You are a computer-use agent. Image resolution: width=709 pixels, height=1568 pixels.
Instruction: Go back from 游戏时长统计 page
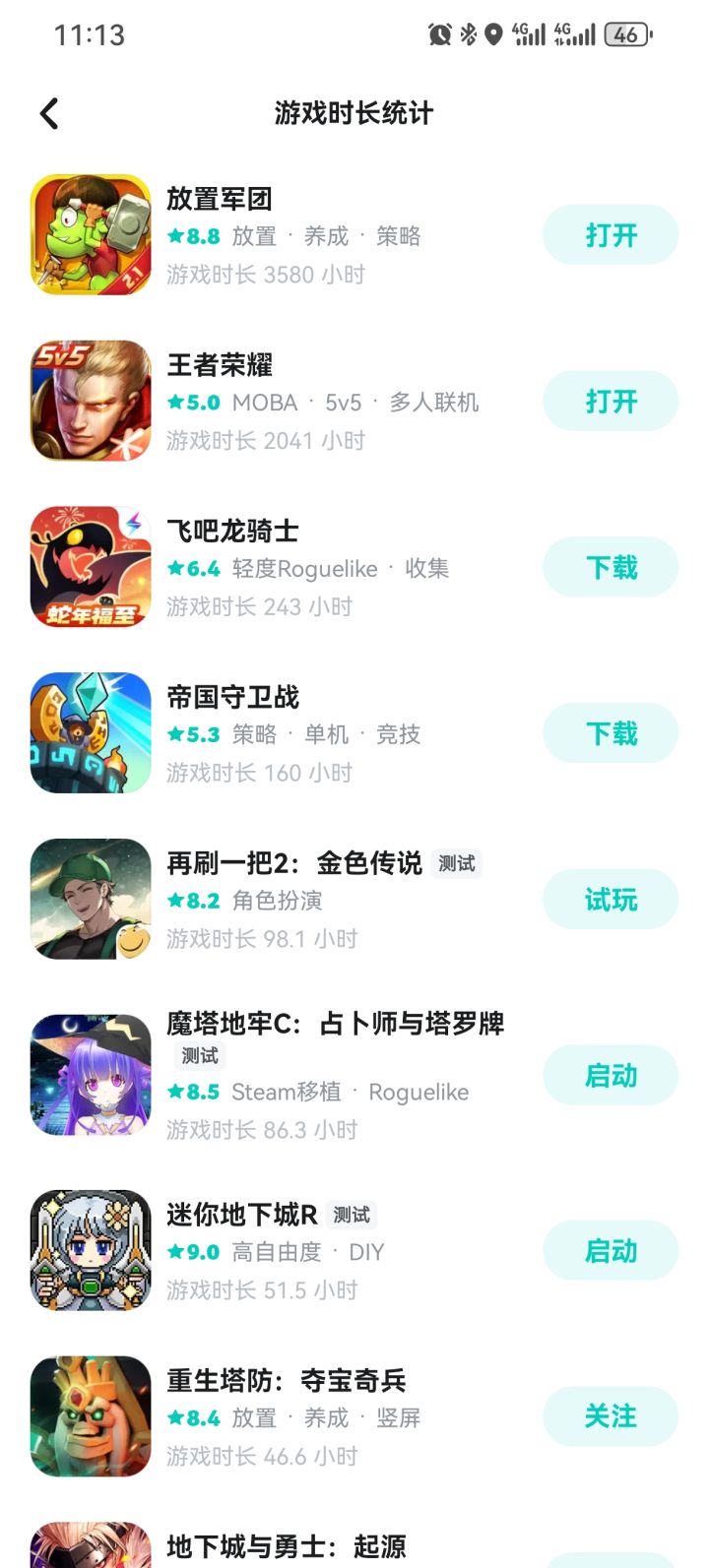click(x=49, y=113)
